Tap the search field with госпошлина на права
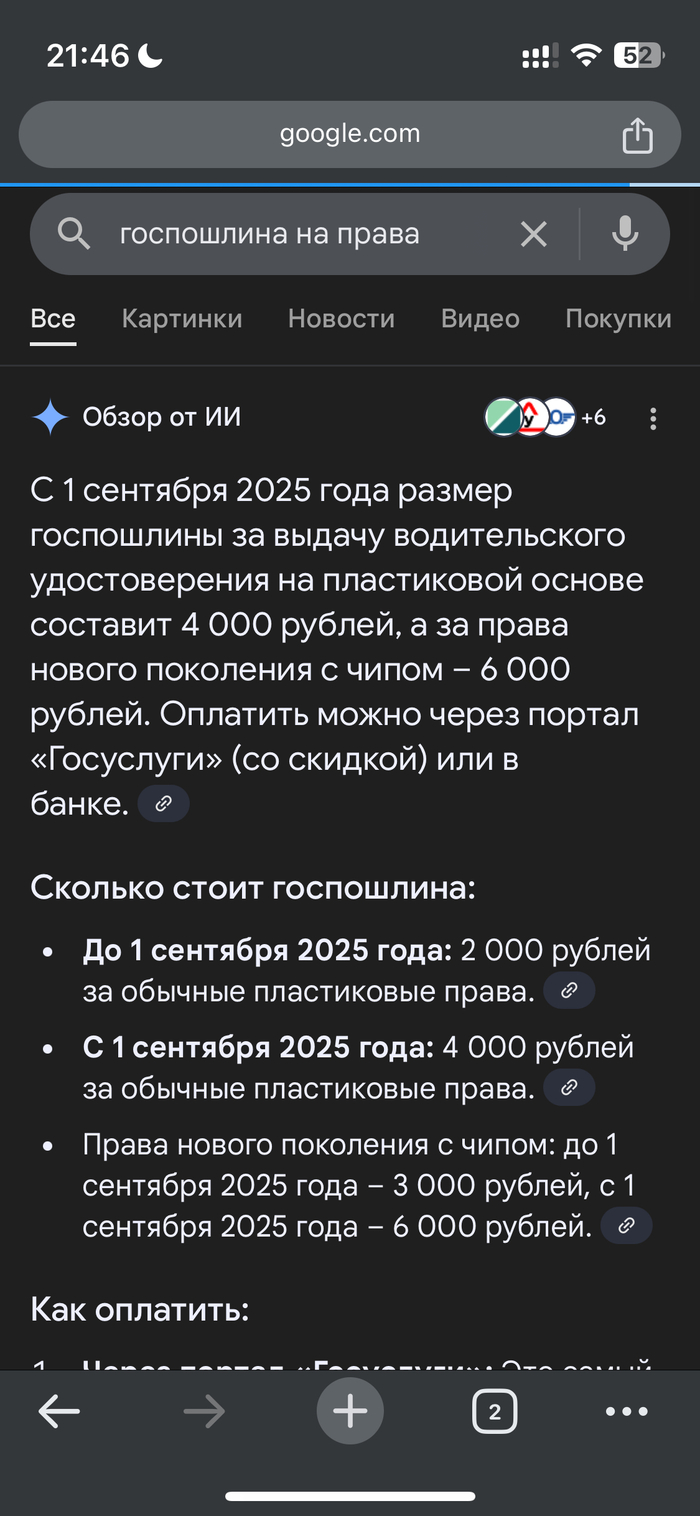700x1516 pixels. pos(300,234)
